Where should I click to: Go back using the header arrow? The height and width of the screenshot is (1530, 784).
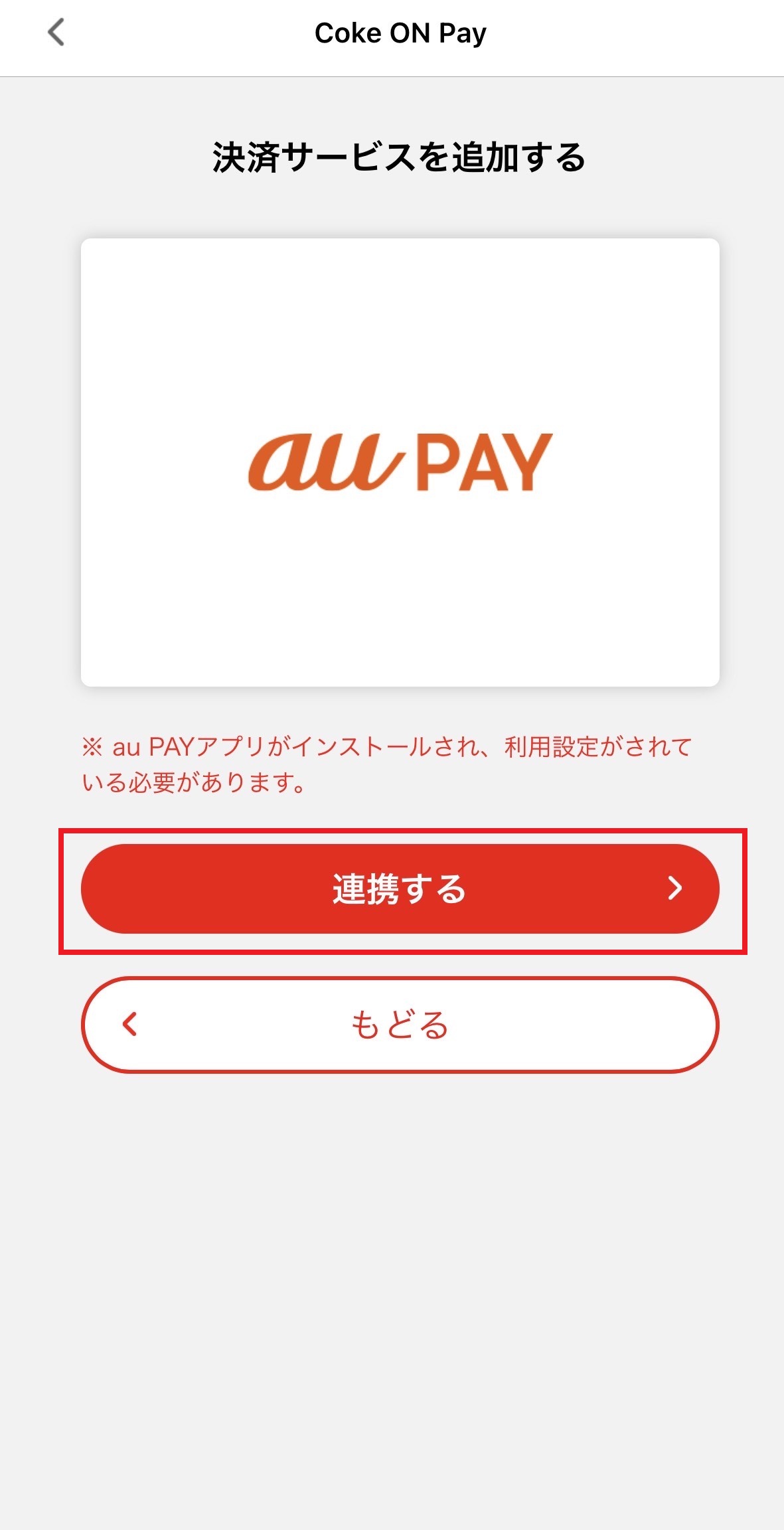(56, 33)
